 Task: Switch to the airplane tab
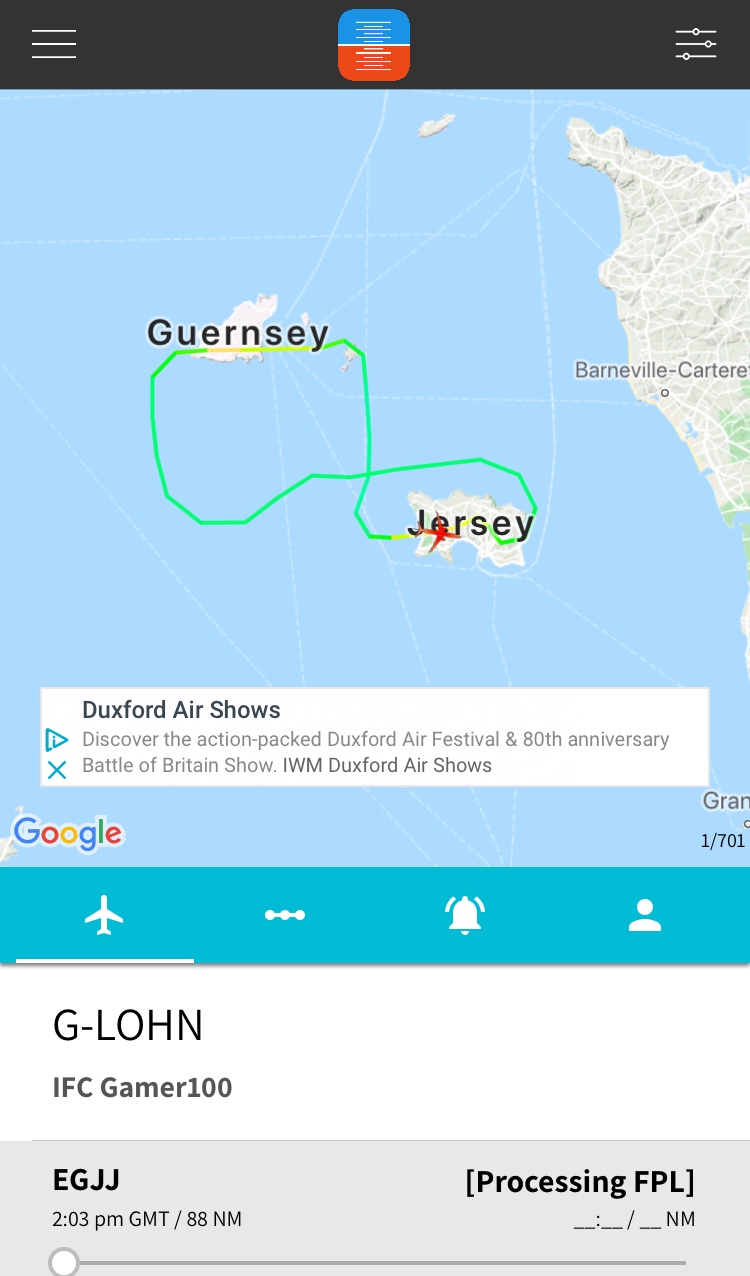(x=104, y=914)
